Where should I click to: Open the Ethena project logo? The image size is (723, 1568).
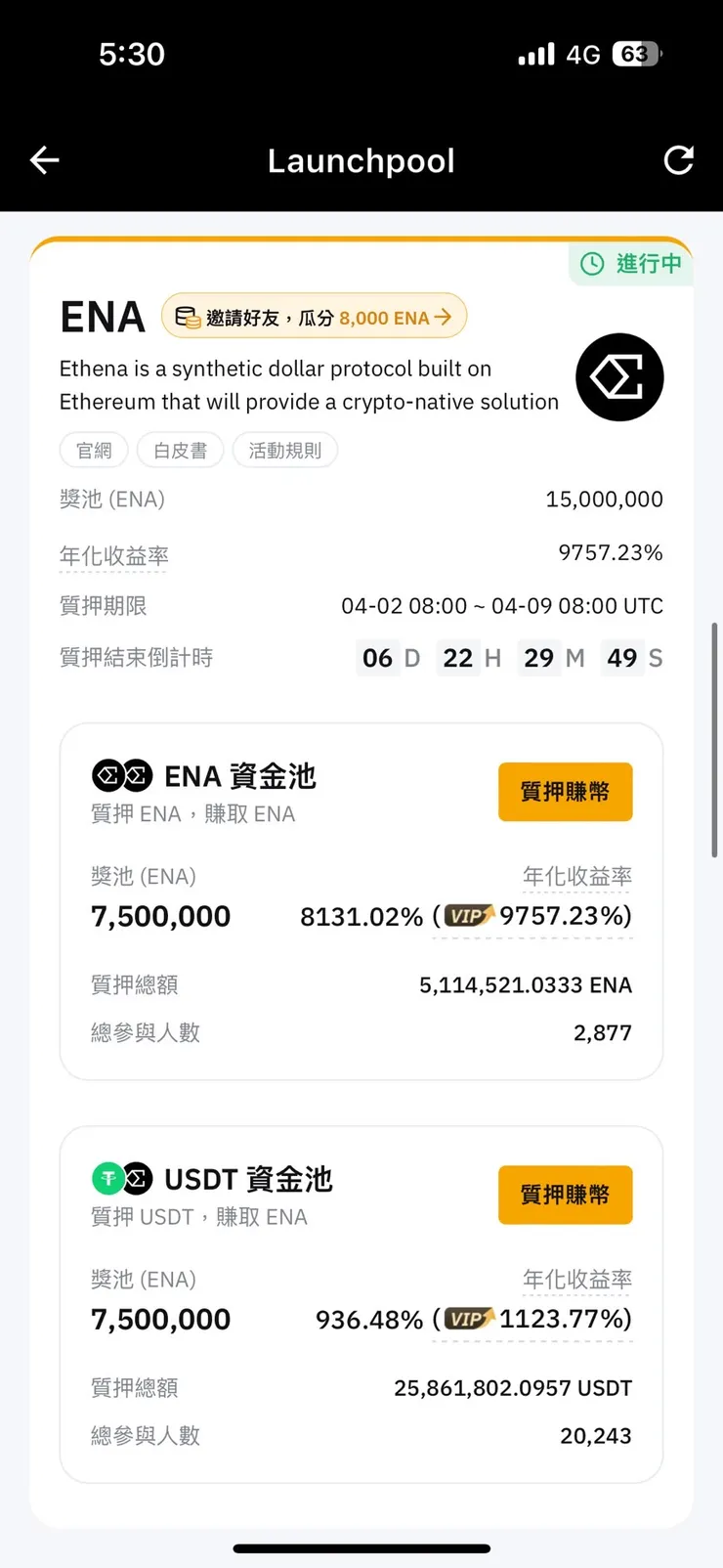point(619,377)
